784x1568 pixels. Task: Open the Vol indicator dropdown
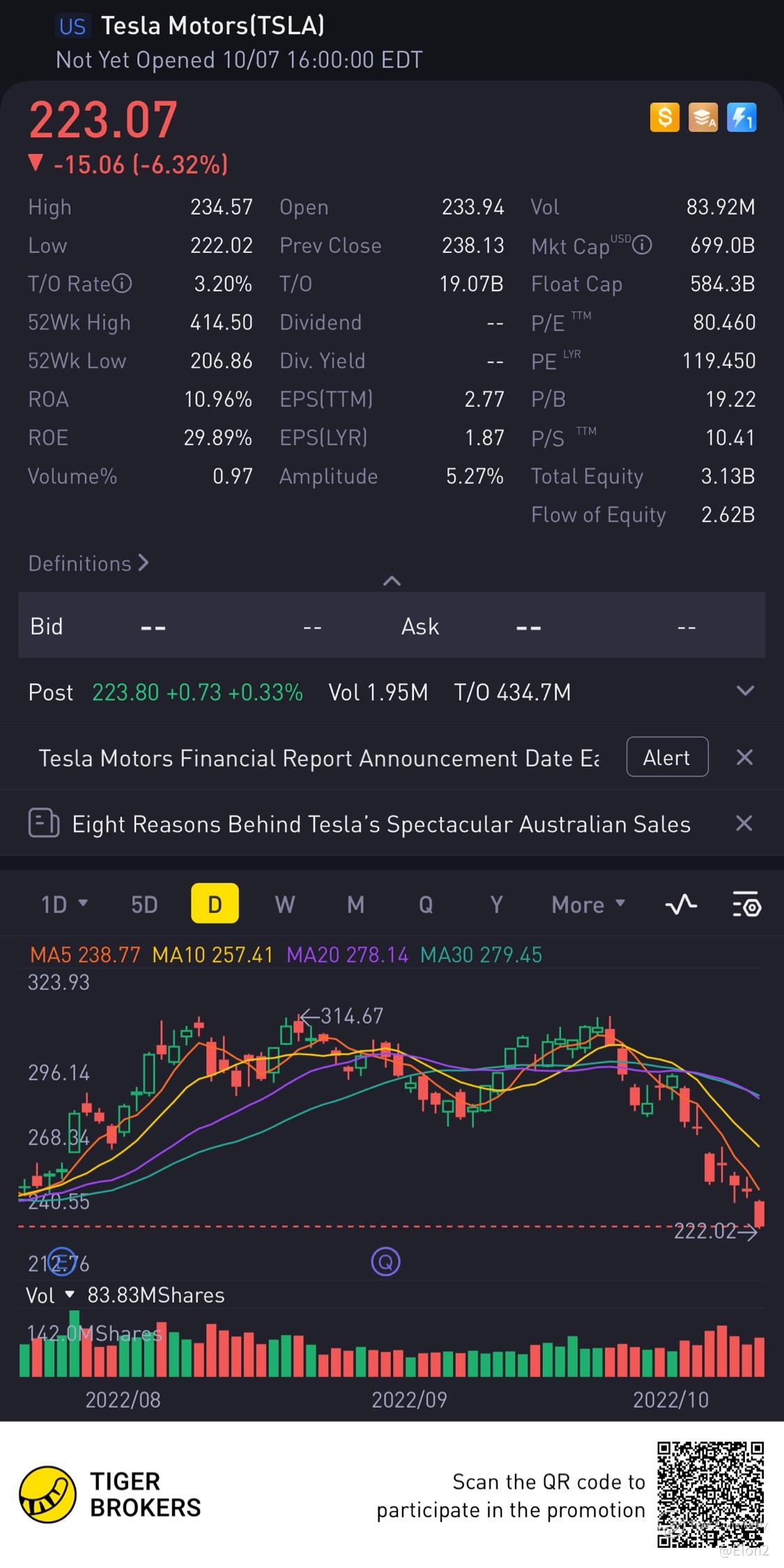coord(50,1295)
